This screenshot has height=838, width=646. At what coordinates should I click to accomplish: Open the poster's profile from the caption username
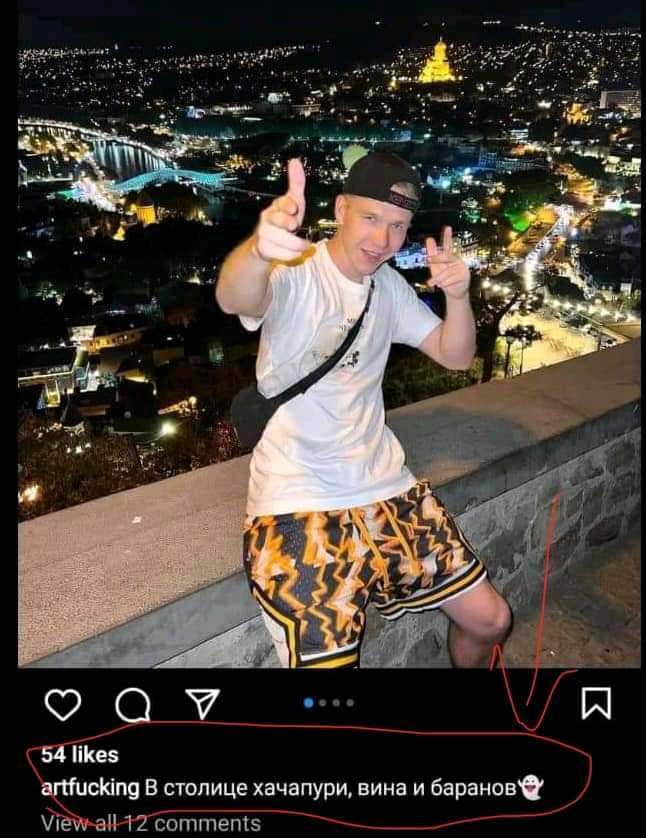[x=90, y=788]
